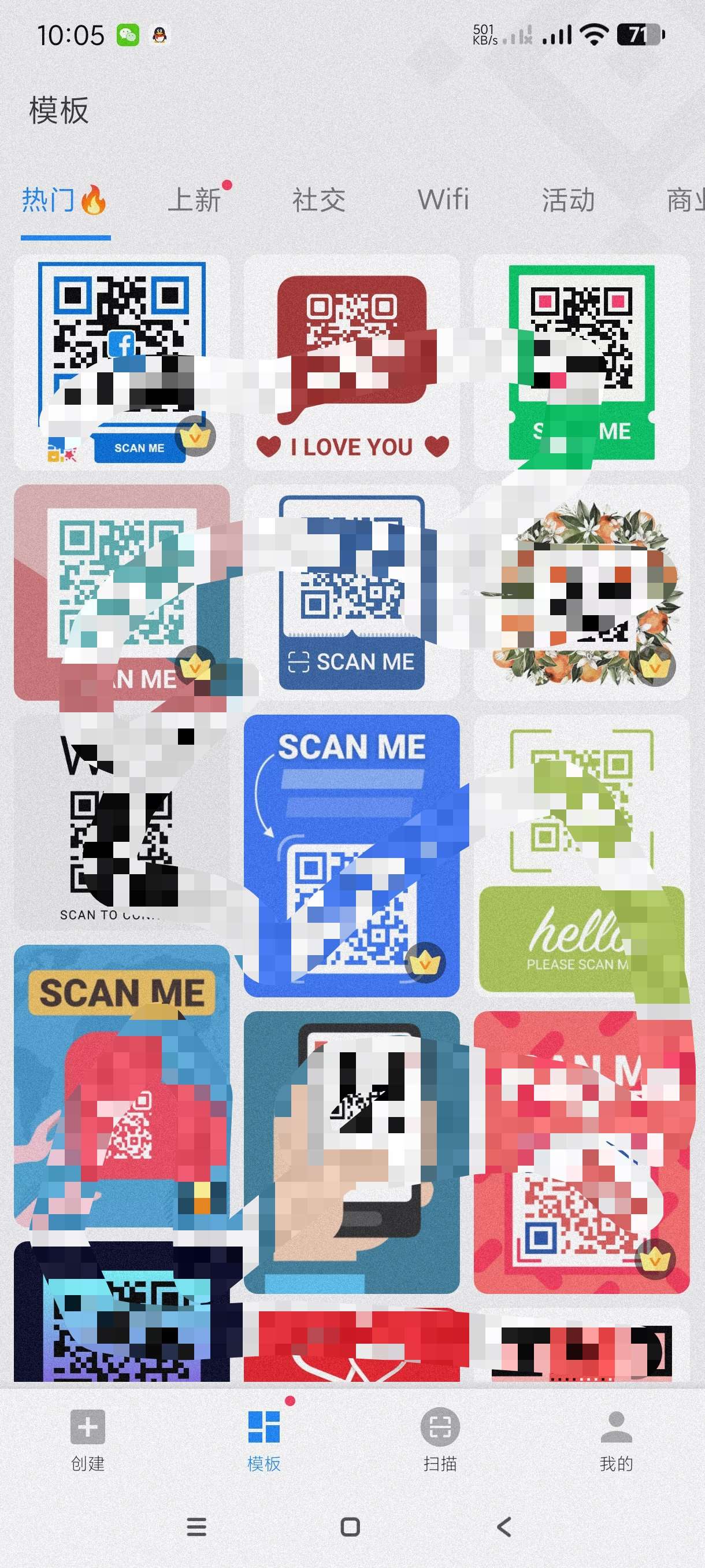Return to the home screen
The image size is (705, 1568).
[350, 1526]
